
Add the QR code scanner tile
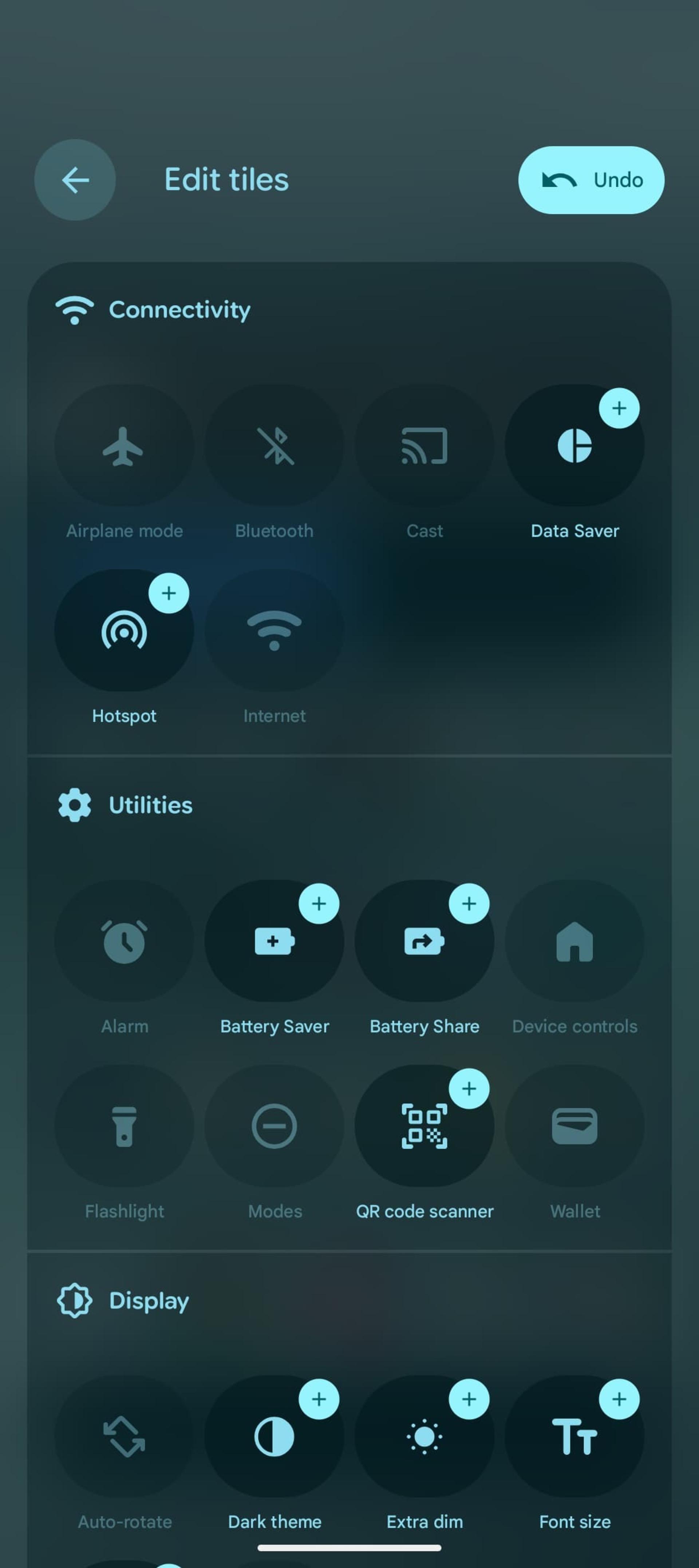(x=469, y=1089)
